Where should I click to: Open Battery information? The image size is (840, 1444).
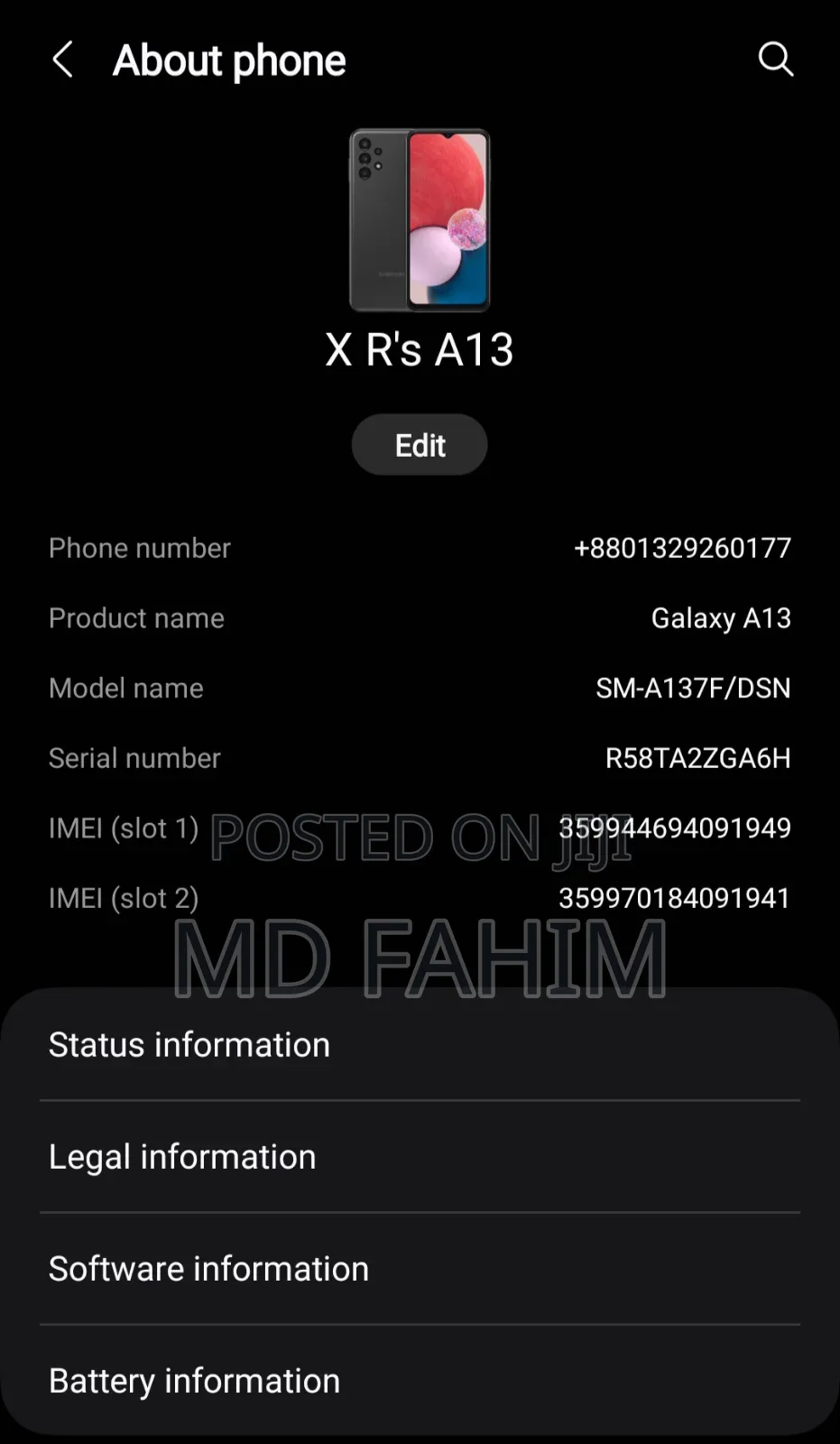pyautogui.click(x=193, y=1380)
